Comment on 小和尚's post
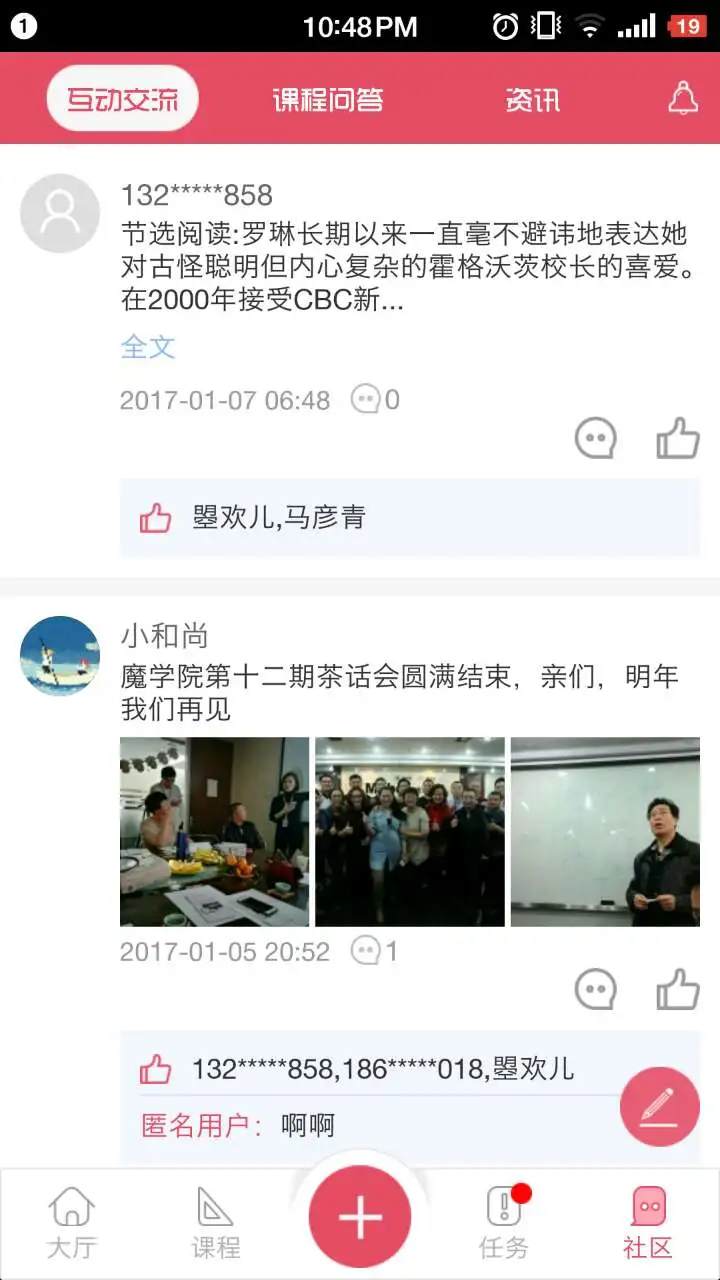This screenshot has width=720, height=1280. pyautogui.click(x=595, y=990)
